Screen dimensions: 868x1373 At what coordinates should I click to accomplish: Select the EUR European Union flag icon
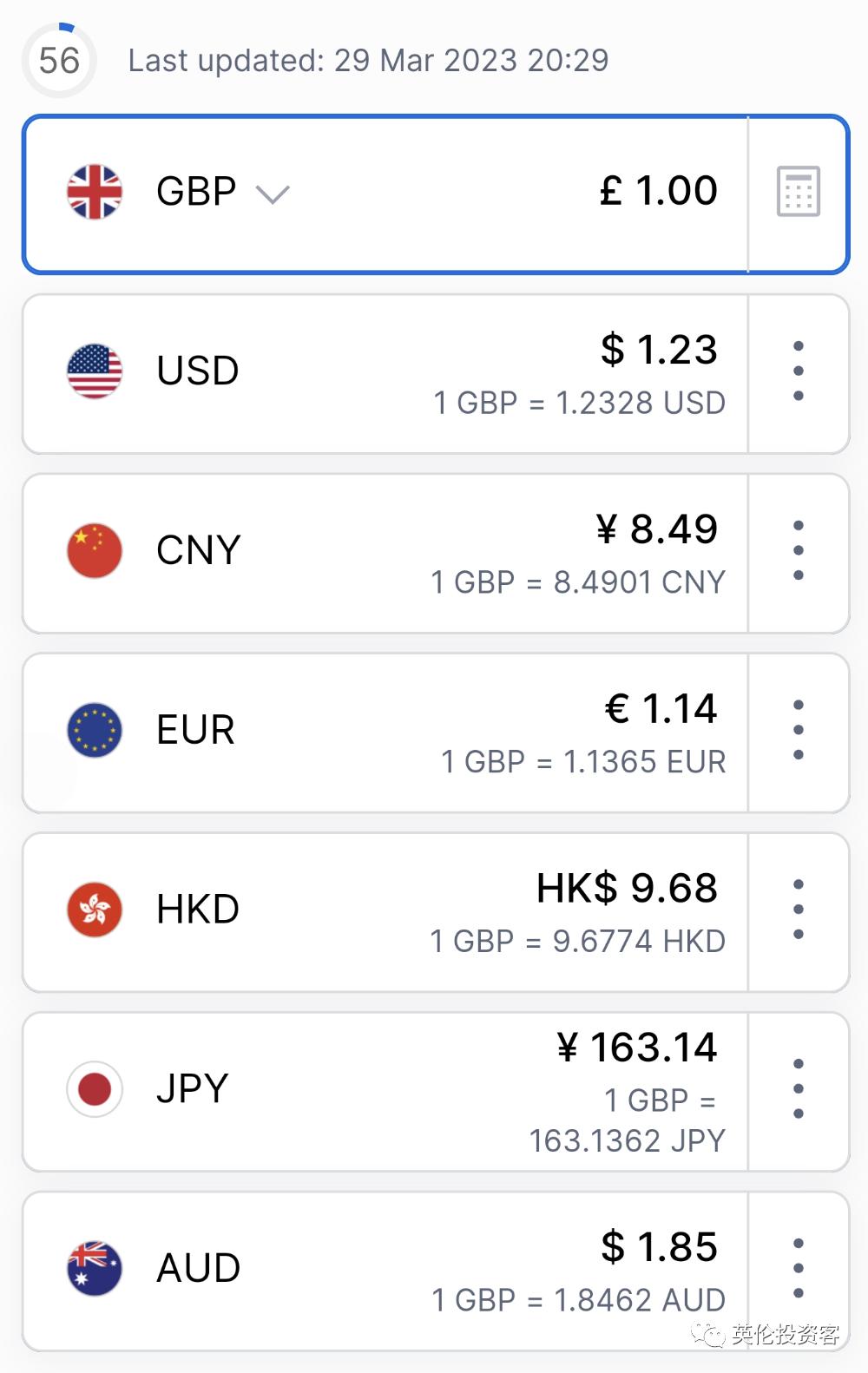94,730
